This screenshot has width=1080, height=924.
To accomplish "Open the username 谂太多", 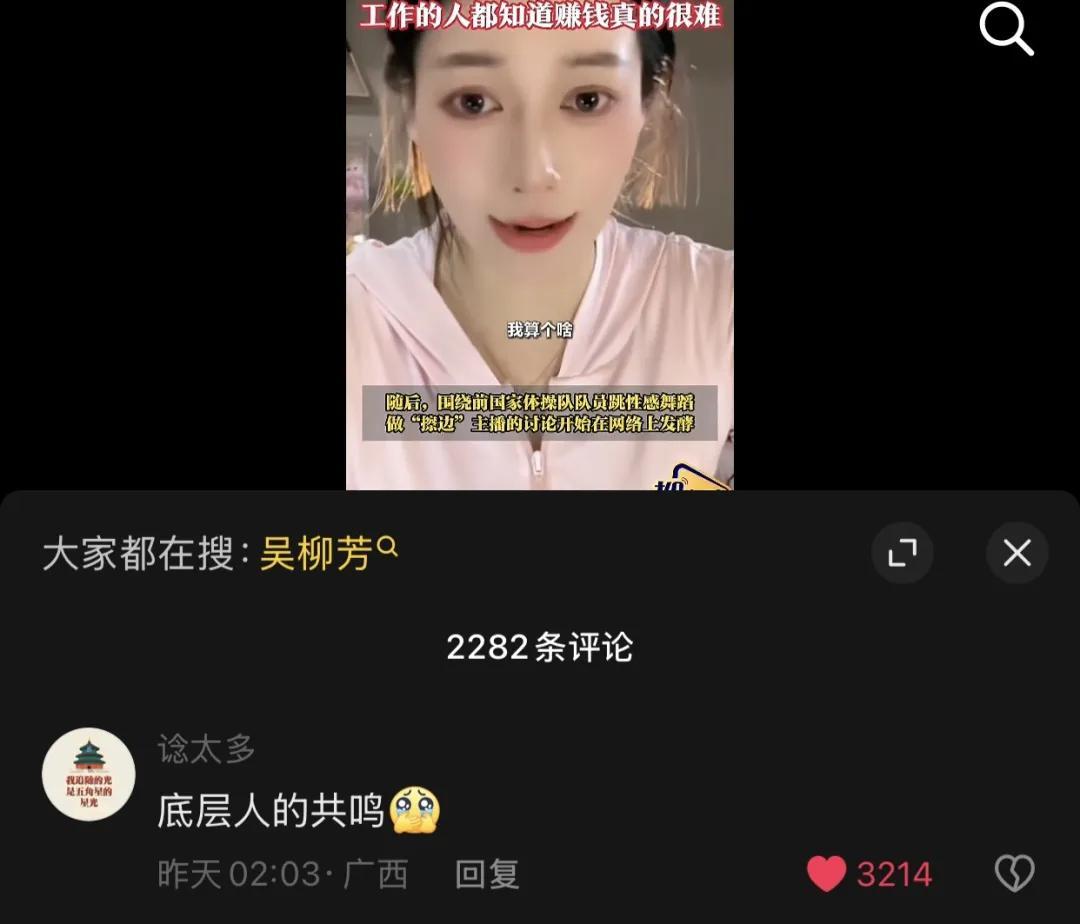I will (207, 749).
